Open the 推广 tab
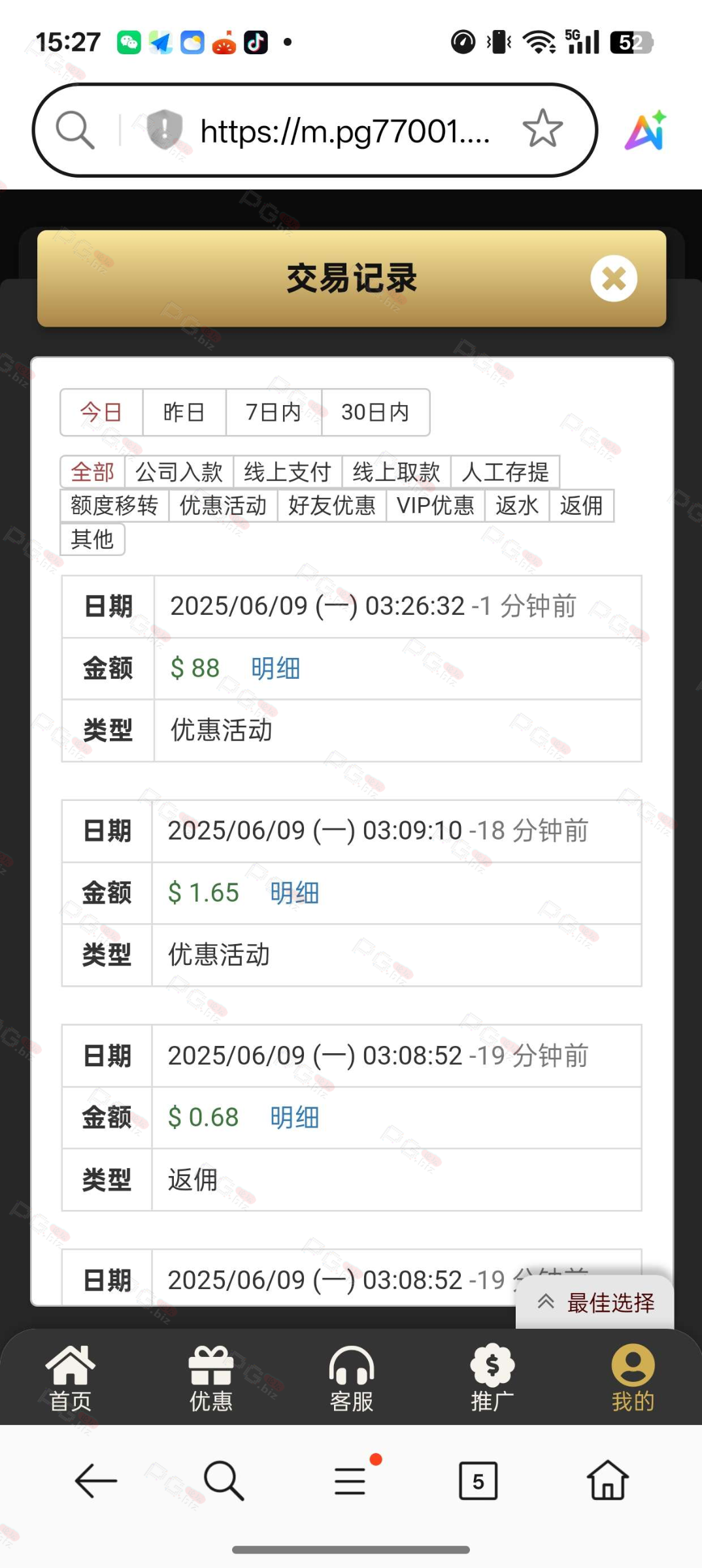The image size is (702, 1568). click(492, 1379)
